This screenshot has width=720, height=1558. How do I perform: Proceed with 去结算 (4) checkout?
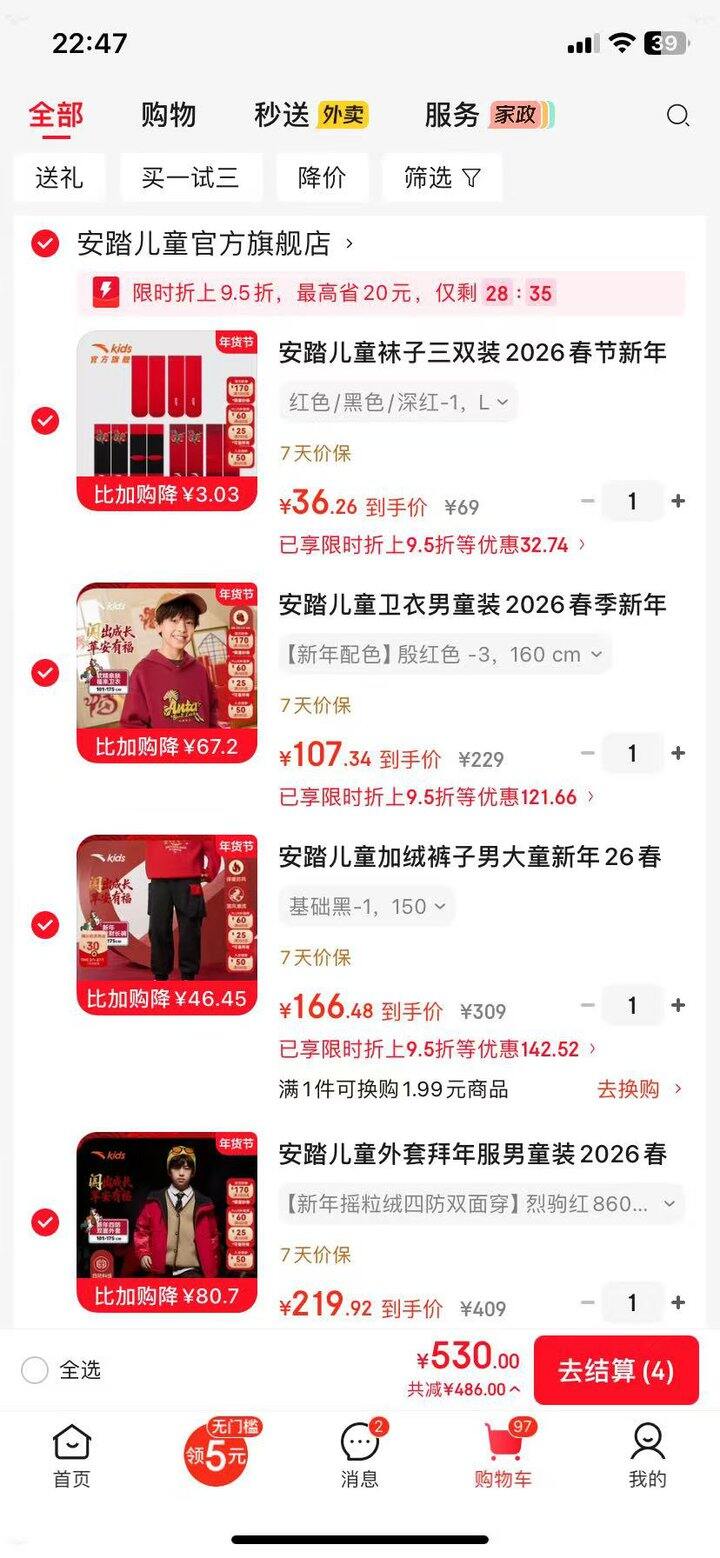[x=616, y=1370]
